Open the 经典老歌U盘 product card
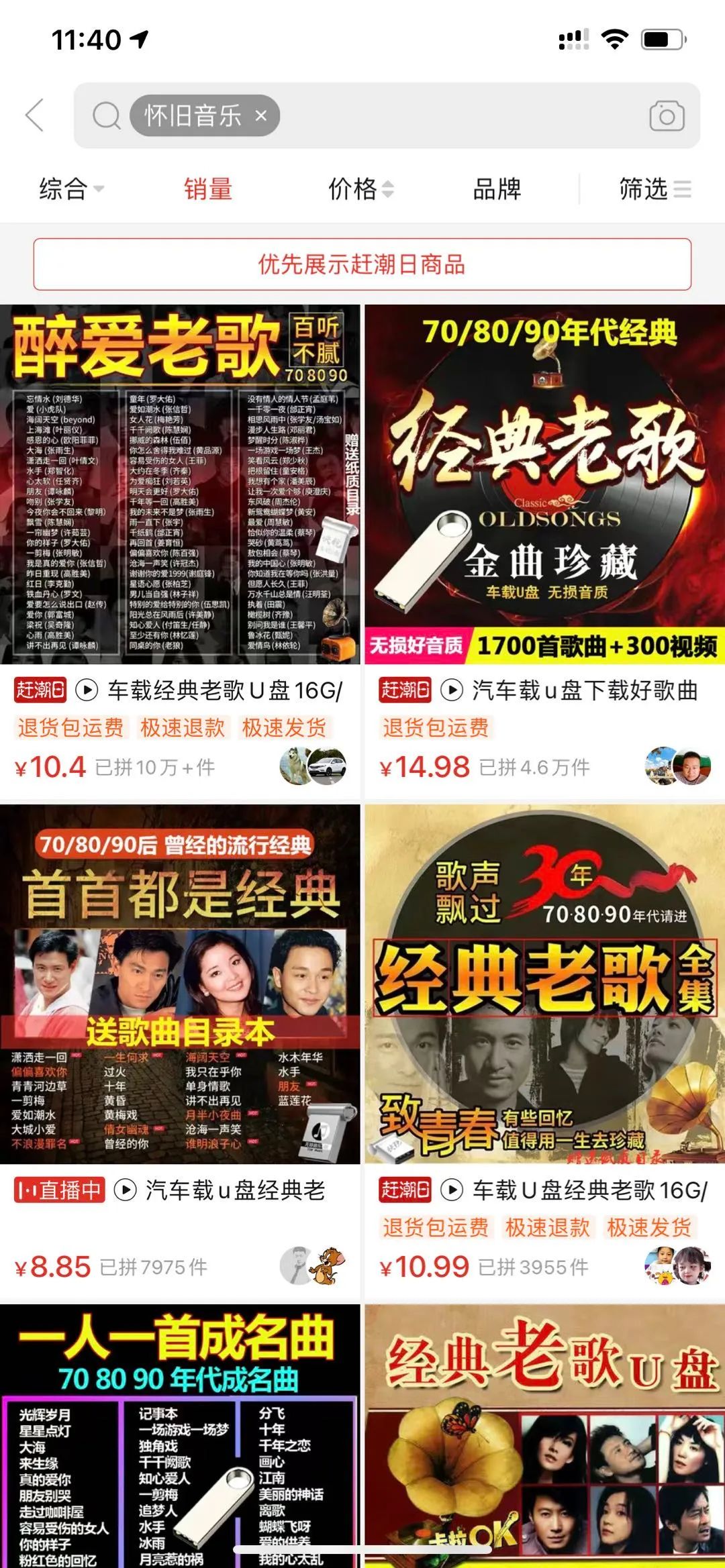The width and height of the screenshot is (725, 1568). 544,1436
